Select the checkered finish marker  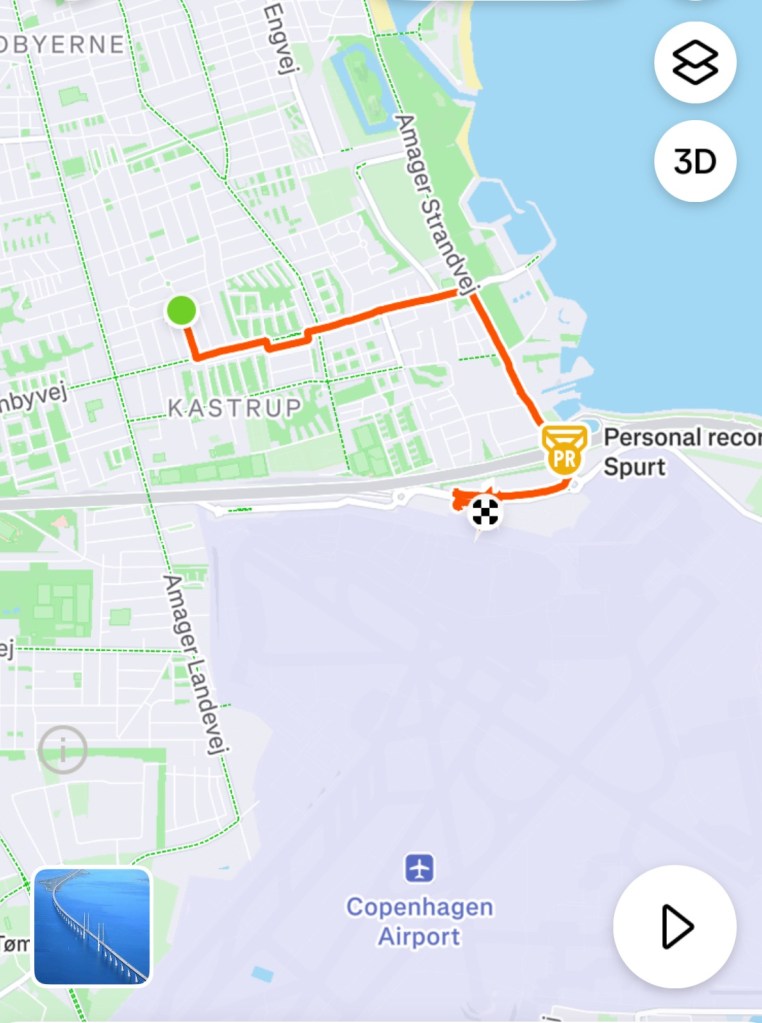click(485, 512)
